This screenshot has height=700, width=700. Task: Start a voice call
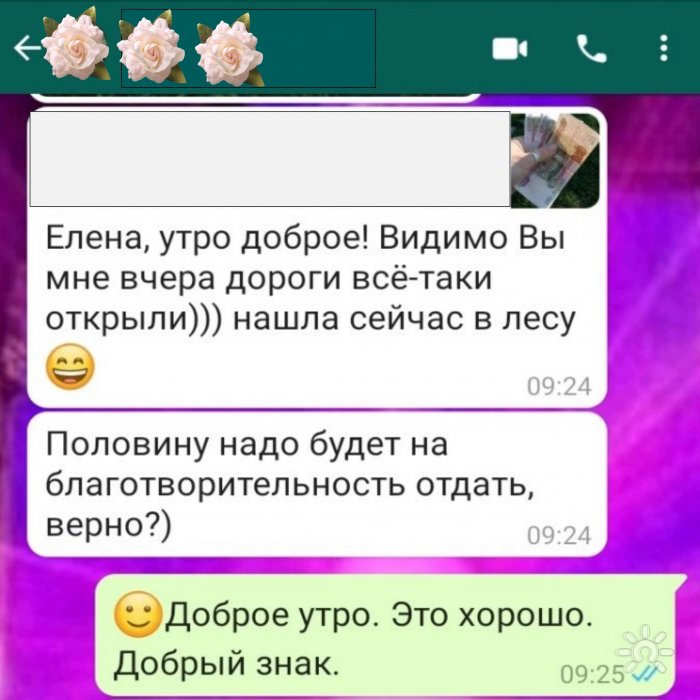pos(592,49)
